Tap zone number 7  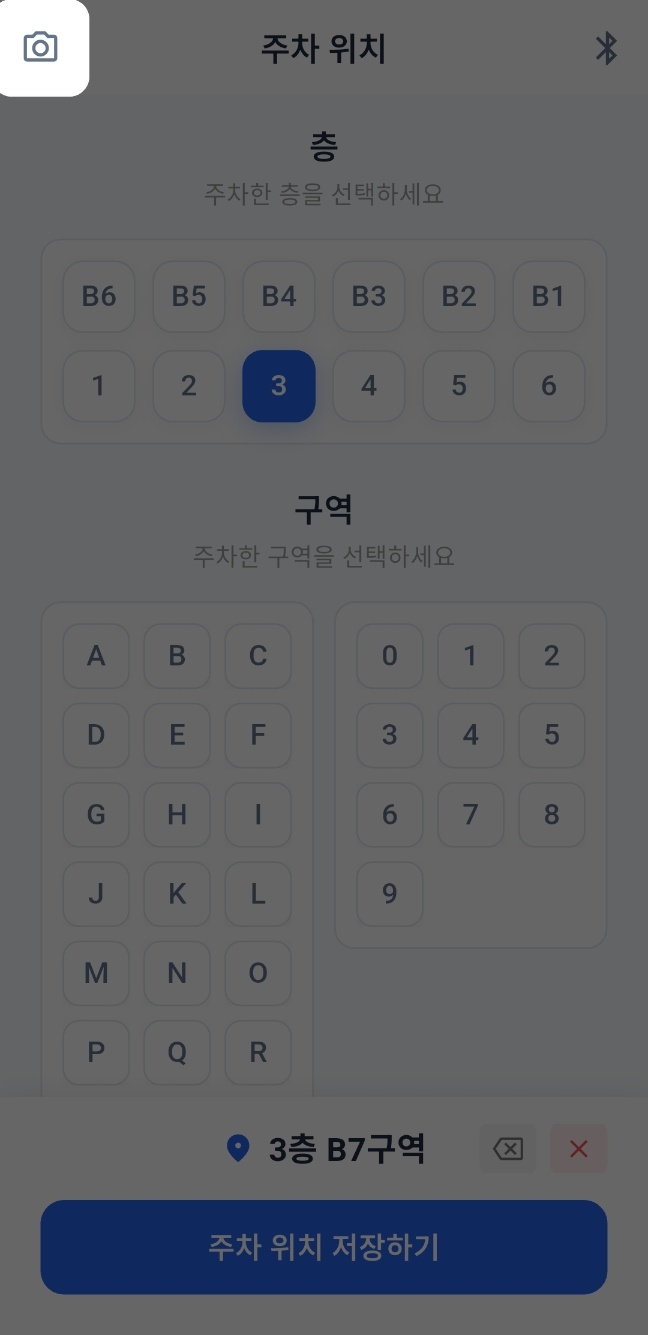pyautogui.click(x=470, y=814)
